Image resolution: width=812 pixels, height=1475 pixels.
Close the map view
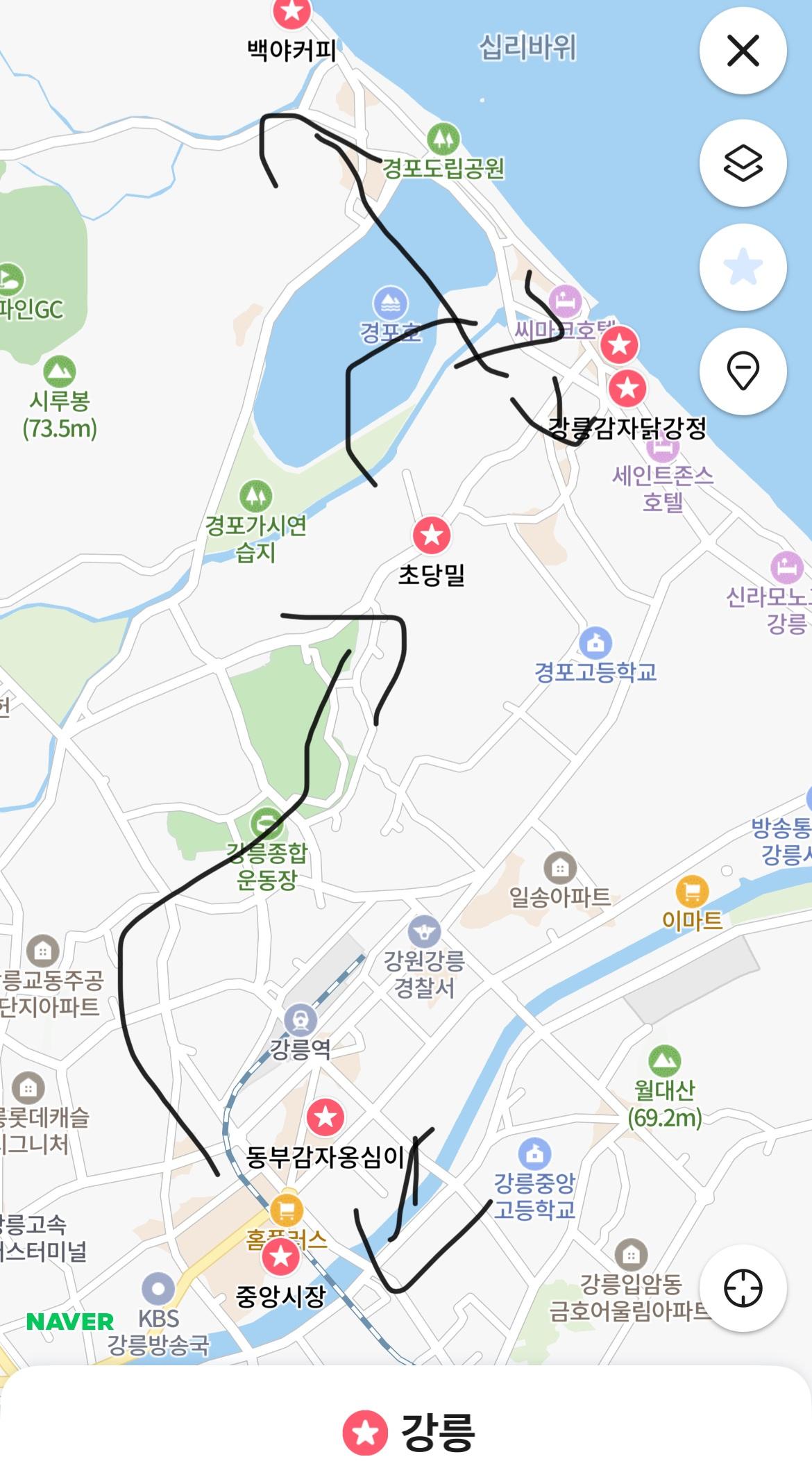(743, 51)
